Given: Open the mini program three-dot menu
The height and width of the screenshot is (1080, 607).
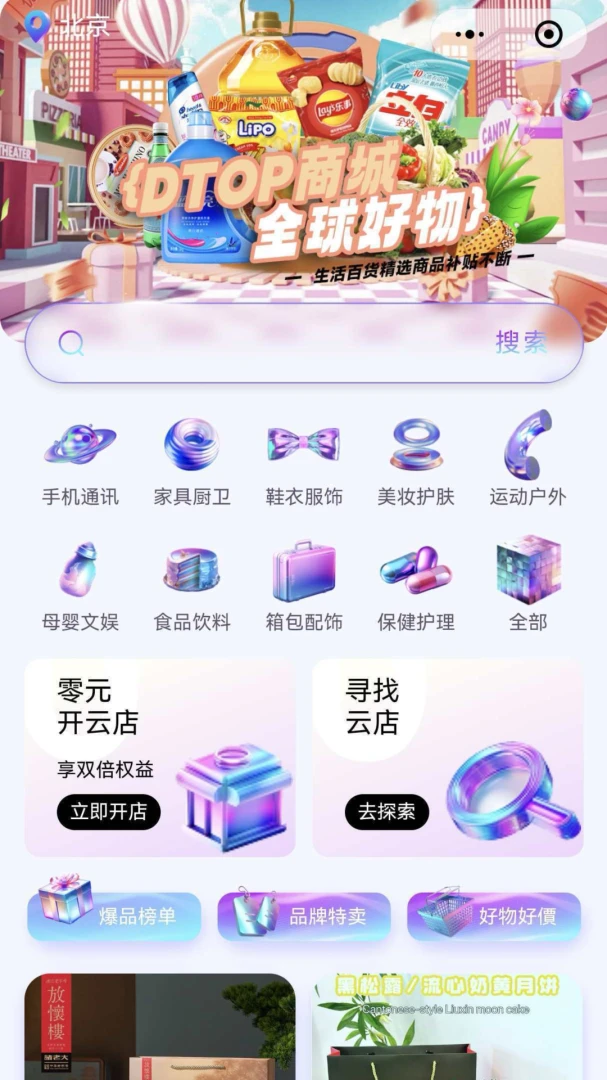Looking at the screenshot, I should 470,34.
